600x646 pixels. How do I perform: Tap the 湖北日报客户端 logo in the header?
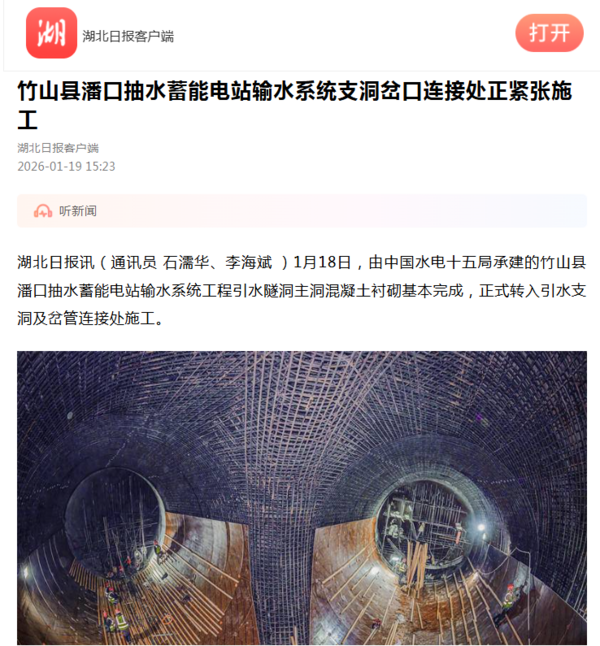[x=51, y=33]
